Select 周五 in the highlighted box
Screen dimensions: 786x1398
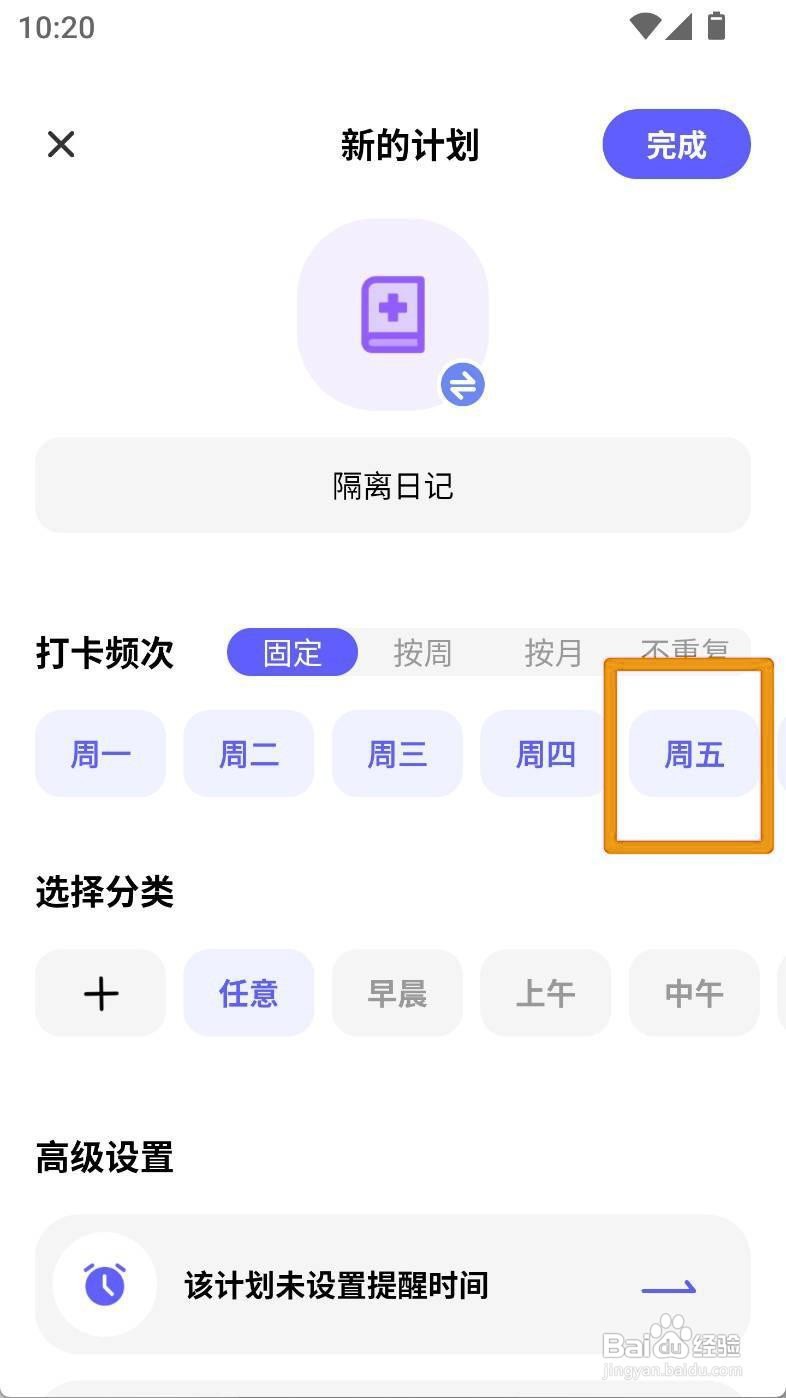pos(691,754)
